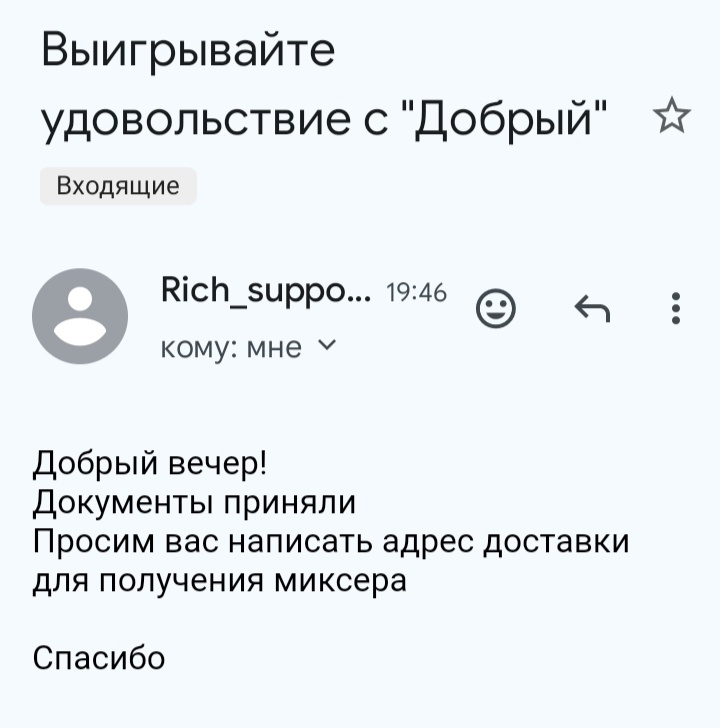Open the Rich_suppo sender avatar
Screen dimensions: 720x728
pyautogui.click(x=80, y=316)
